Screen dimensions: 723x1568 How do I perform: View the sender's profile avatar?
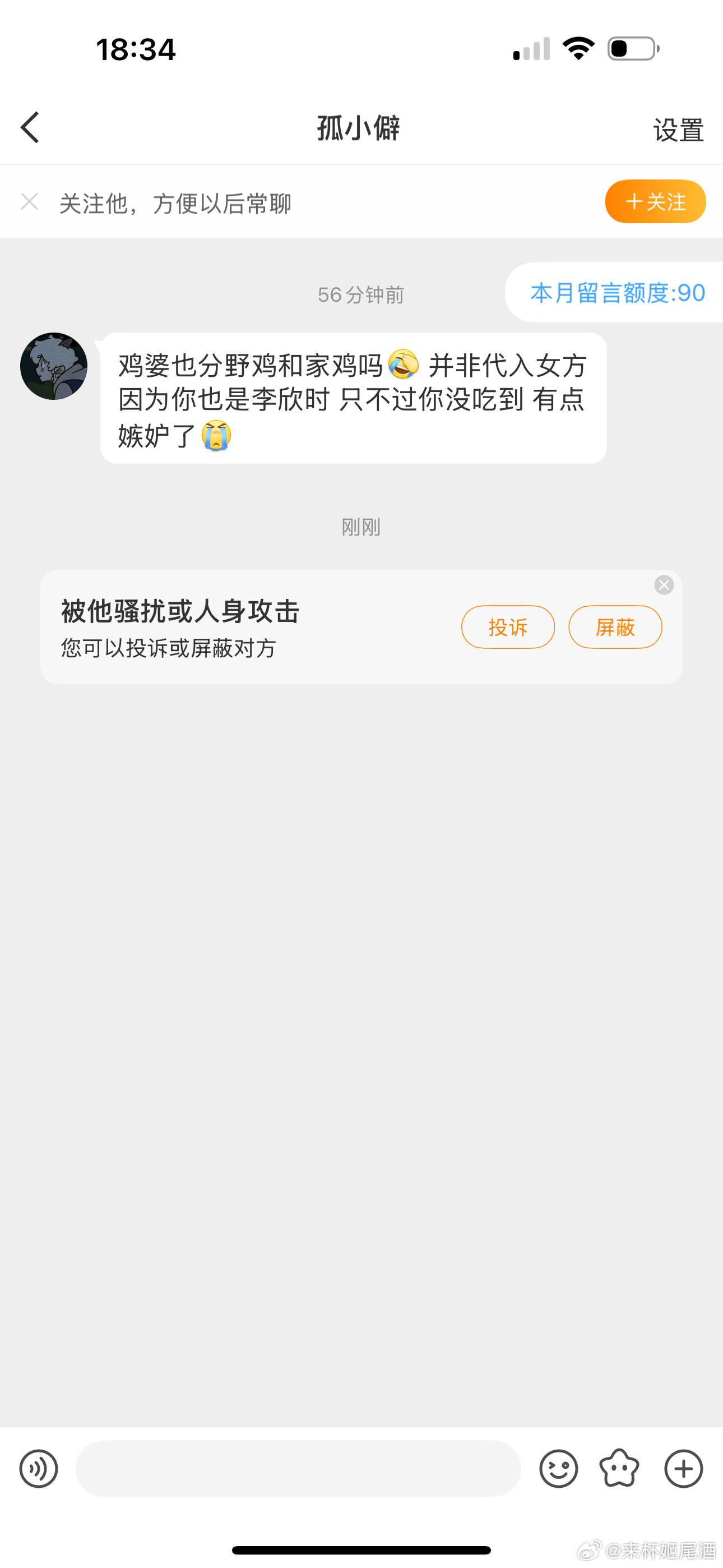pyautogui.click(x=54, y=366)
